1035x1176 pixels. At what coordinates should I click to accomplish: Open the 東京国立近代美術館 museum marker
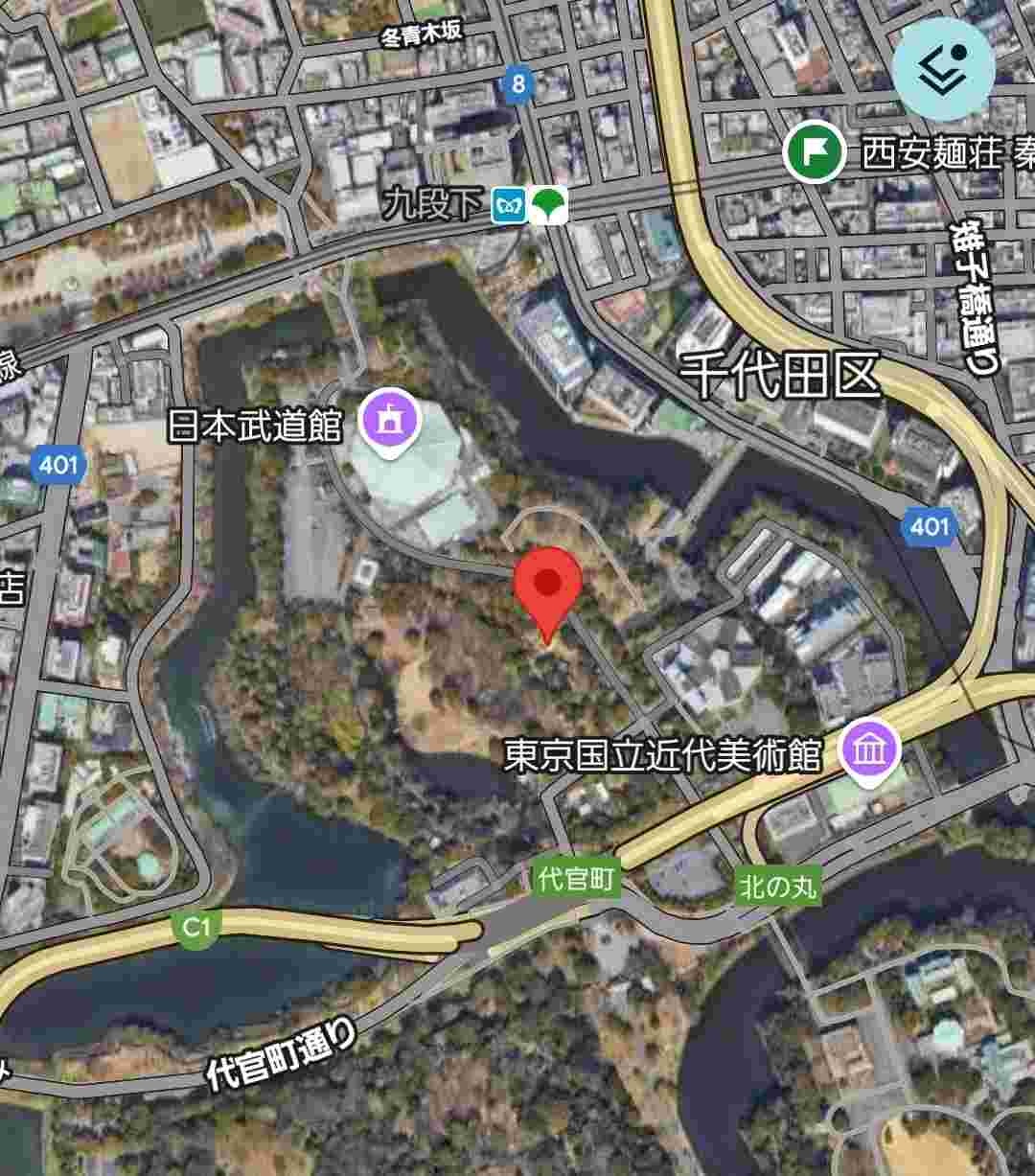pos(869,749)
